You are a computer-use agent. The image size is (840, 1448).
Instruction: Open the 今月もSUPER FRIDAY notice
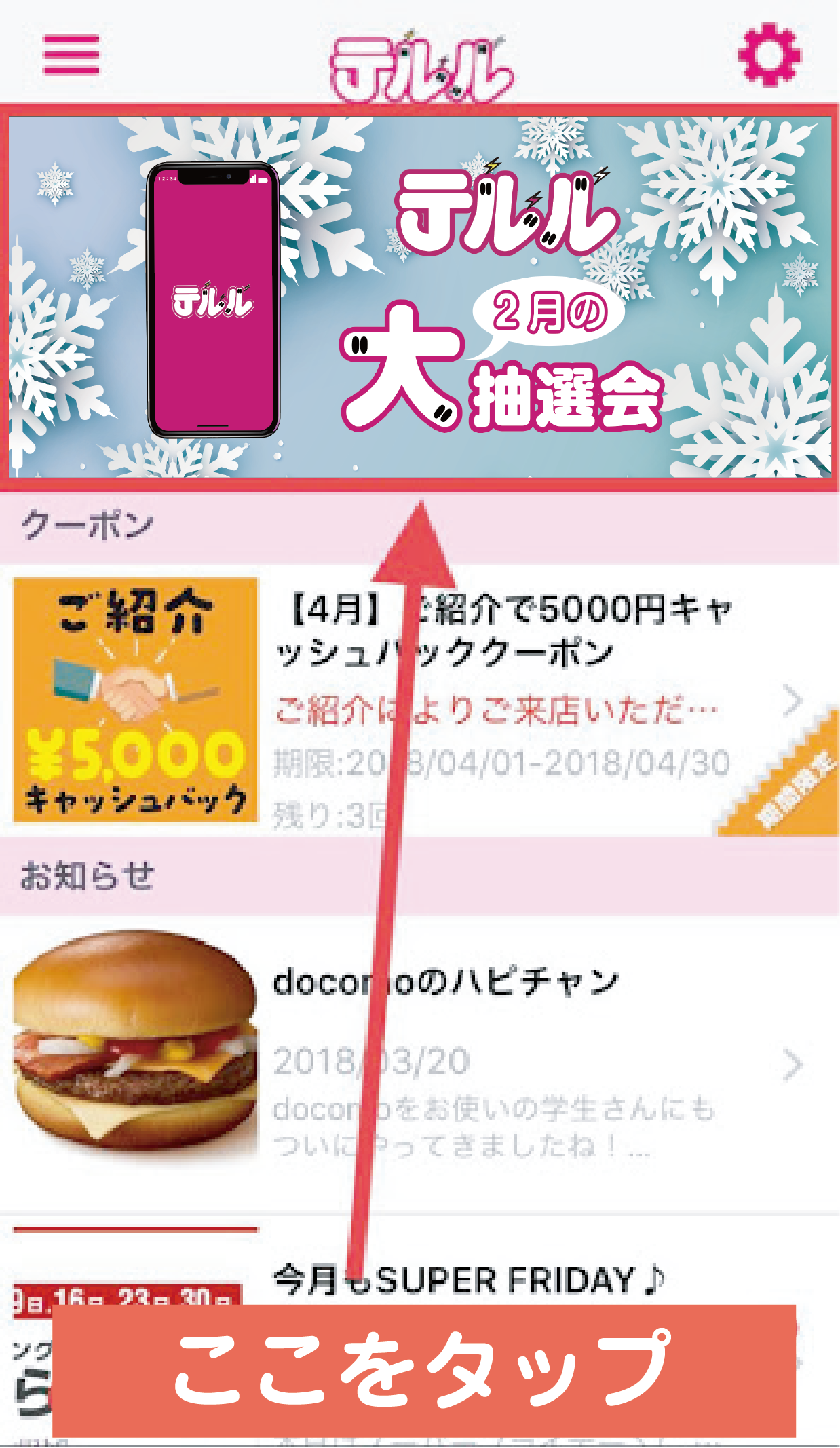468,1280
